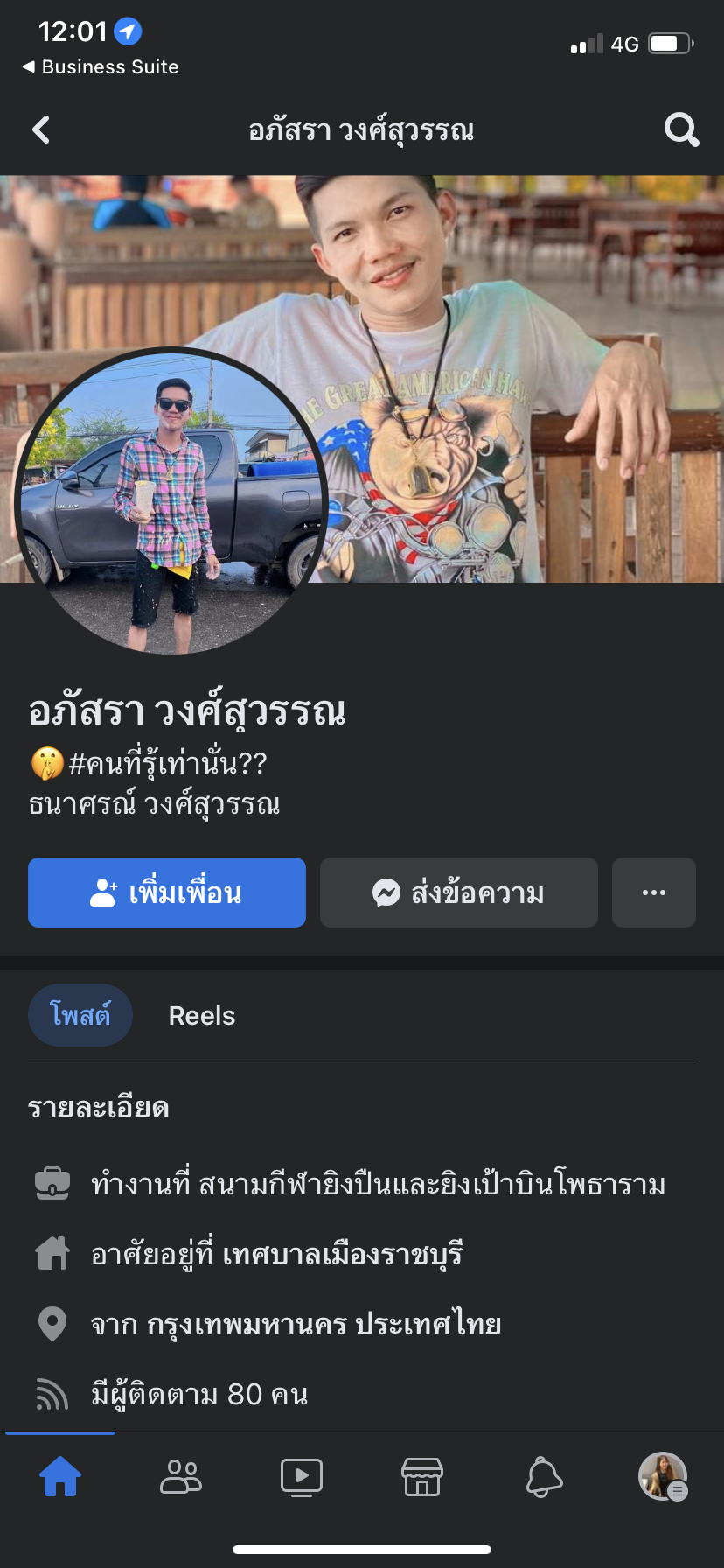This screenshot has width=724, height=1568.
Task: Open the three-dot more options button
Action: point(654,892)
